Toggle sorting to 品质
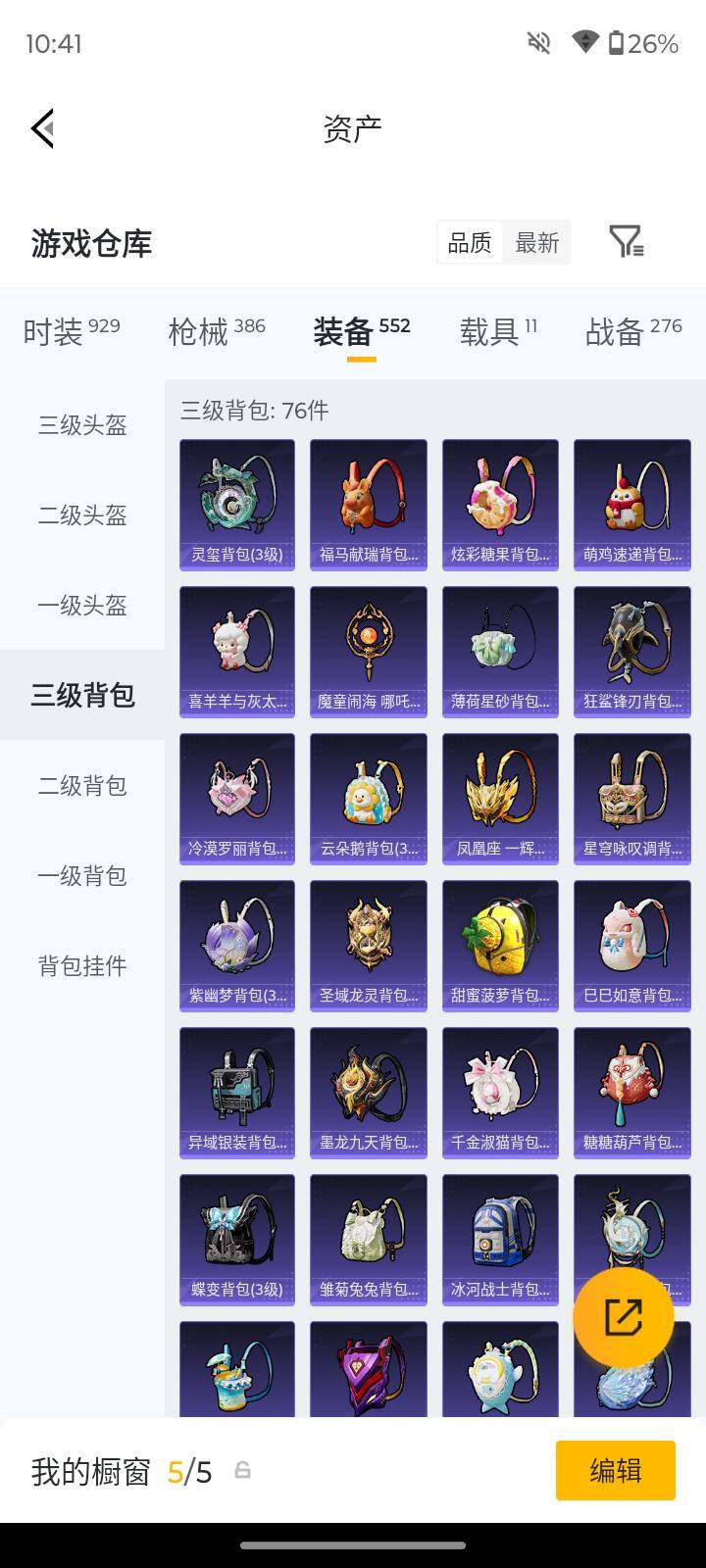This screenshot has width=706, height=1568. pyautogui.click(x=469, y=242)
